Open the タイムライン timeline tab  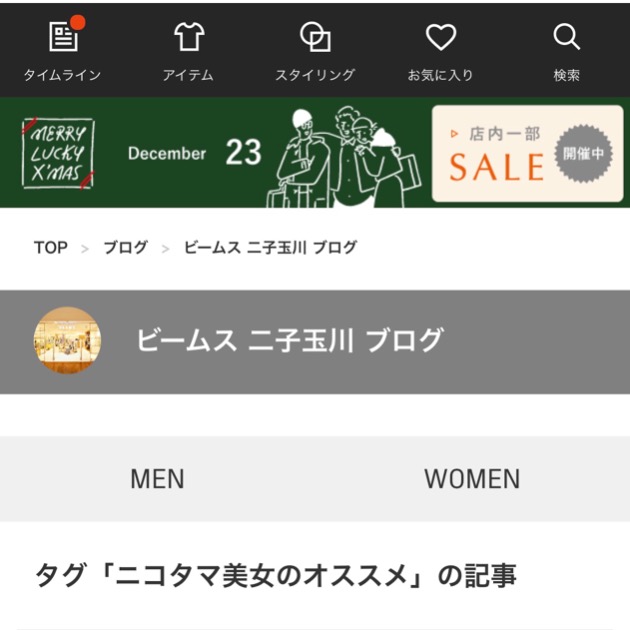pyautogui.click(x=62, y=50)
